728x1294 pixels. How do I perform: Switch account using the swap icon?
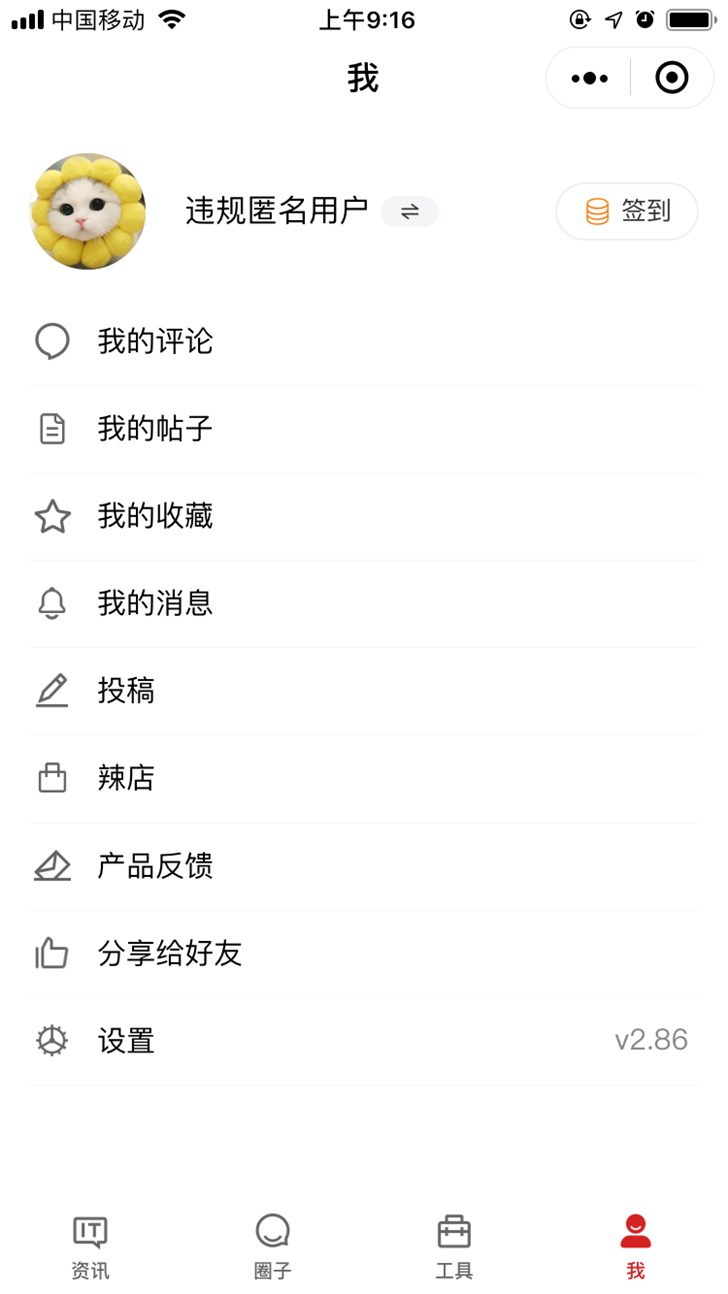point(410,211)
